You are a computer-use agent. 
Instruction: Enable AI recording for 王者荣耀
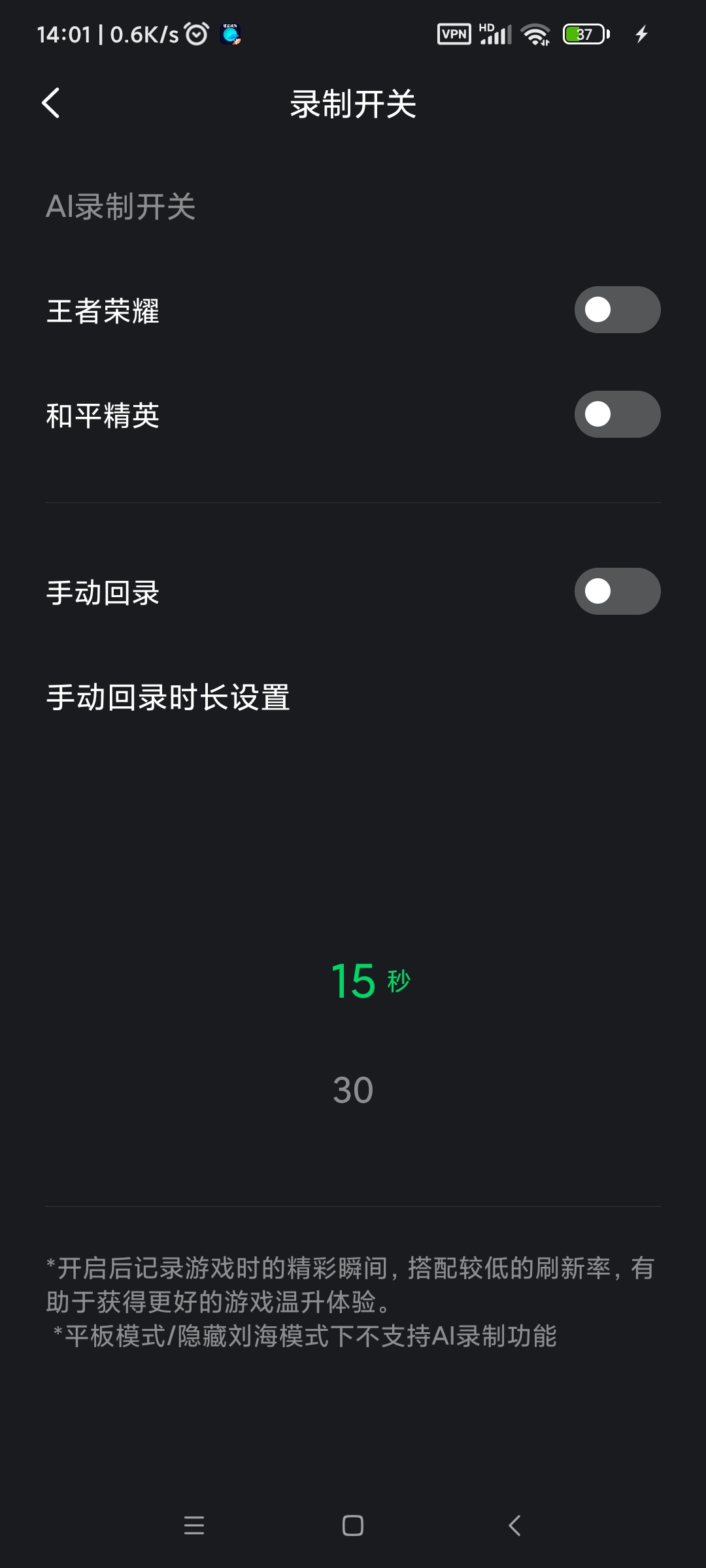(617, 310)
